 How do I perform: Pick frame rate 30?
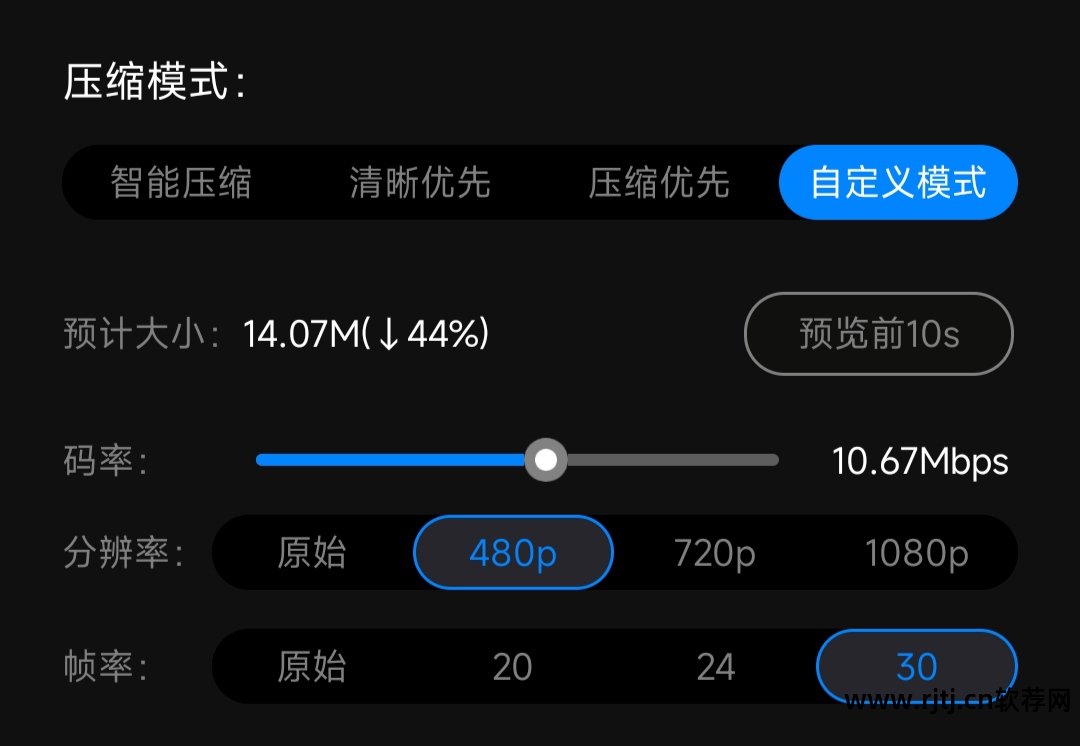pyautogui.click(x=916, y=666)
